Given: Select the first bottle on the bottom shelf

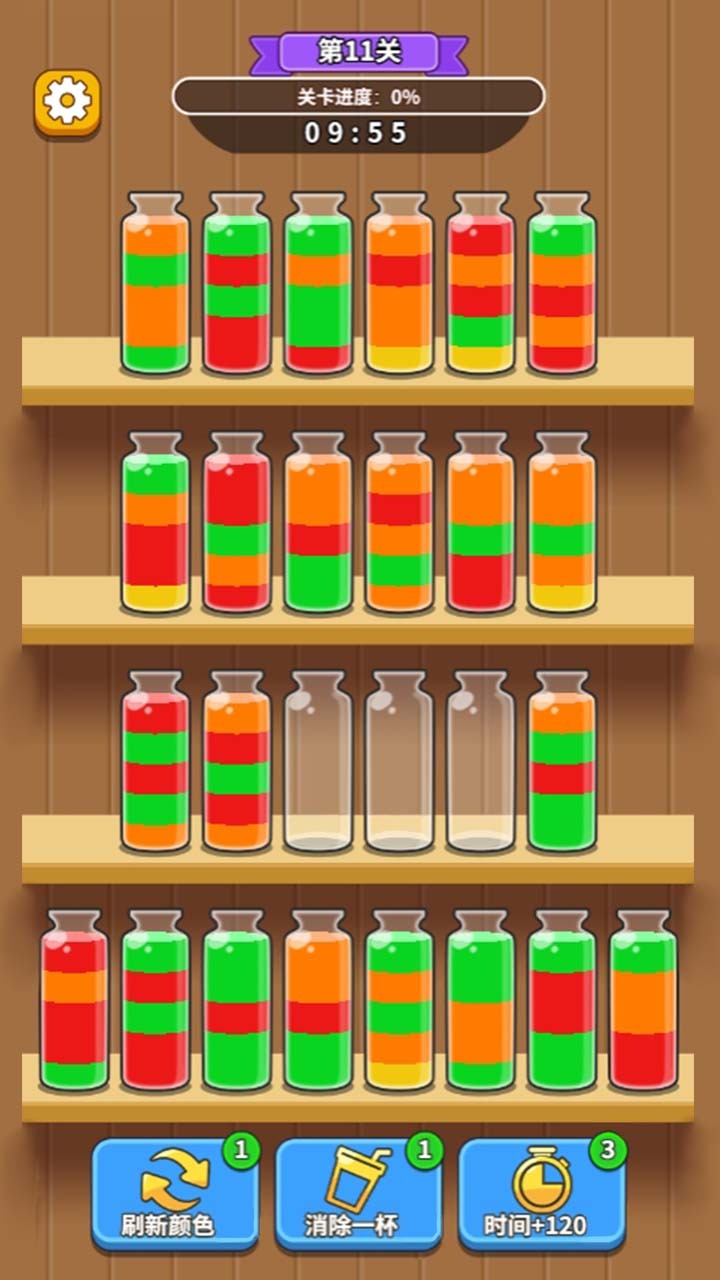Looking at the screenshot, I should (74, 1003).
